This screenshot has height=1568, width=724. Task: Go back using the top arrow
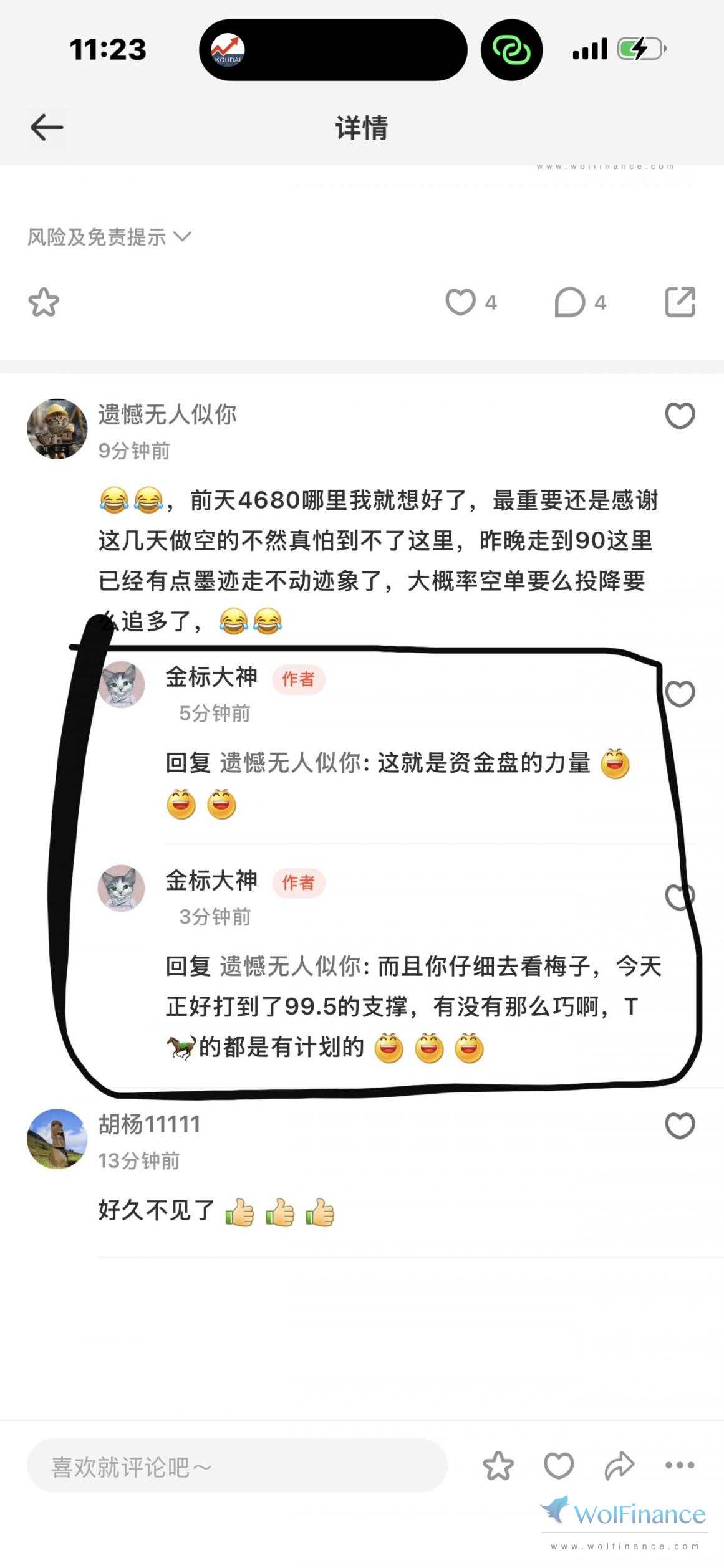tap(47, 127)
